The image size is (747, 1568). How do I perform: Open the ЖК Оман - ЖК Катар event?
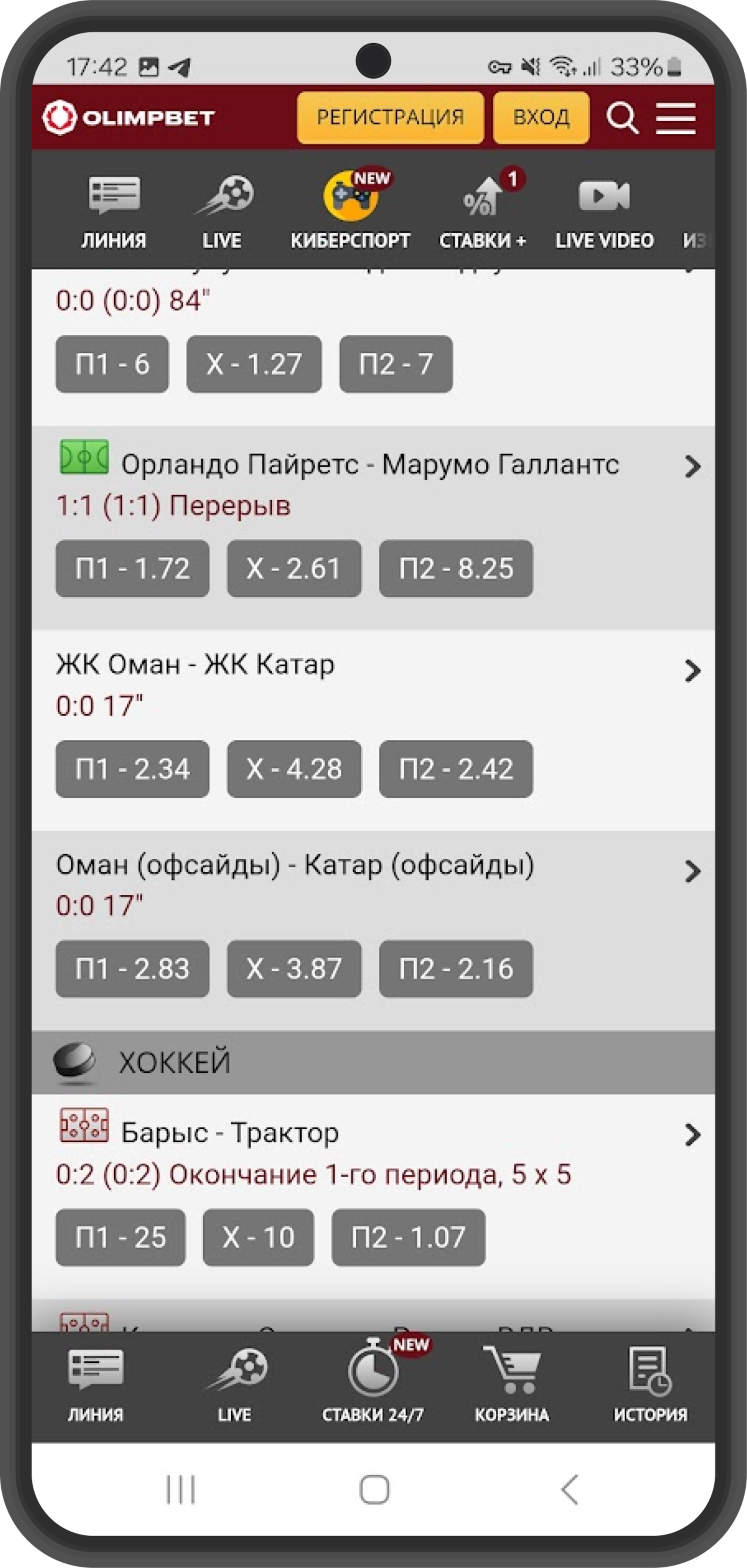tap(195, 665)
